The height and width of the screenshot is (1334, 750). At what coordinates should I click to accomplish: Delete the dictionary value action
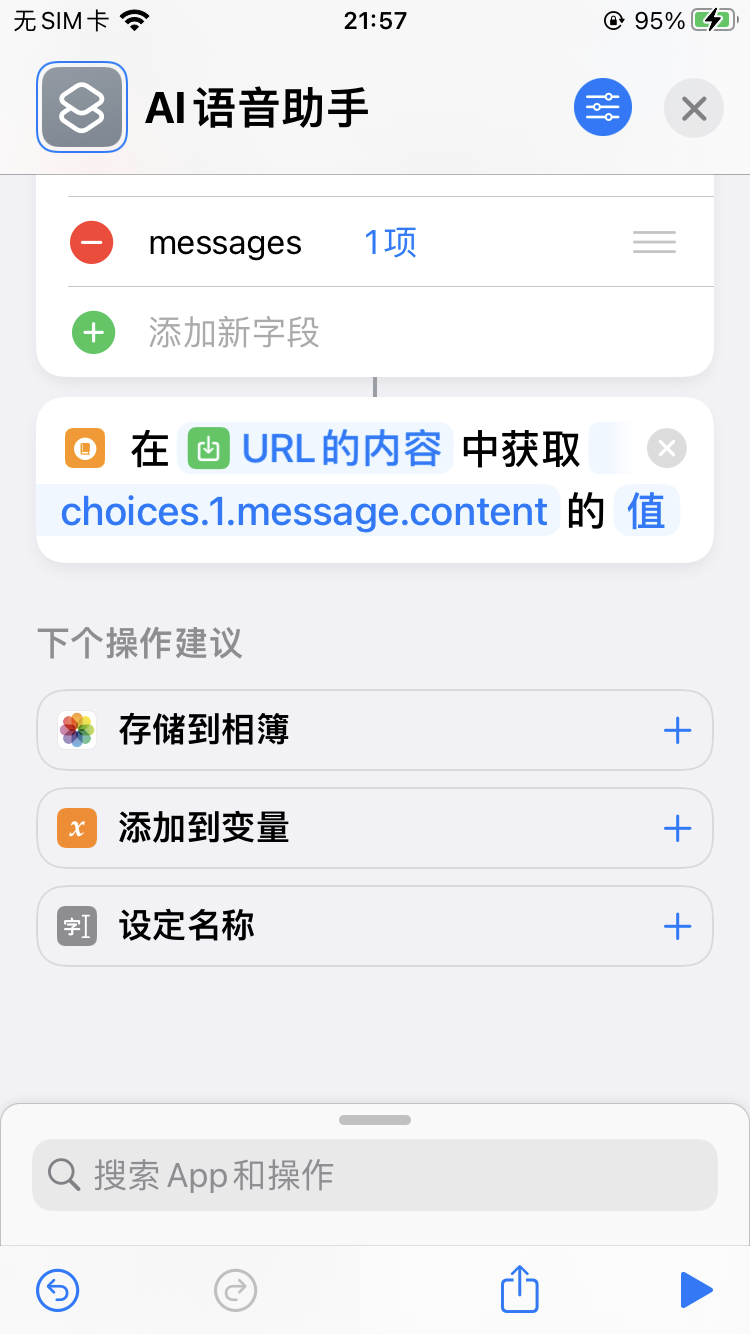pyautogui.click(x=667, y=450)
